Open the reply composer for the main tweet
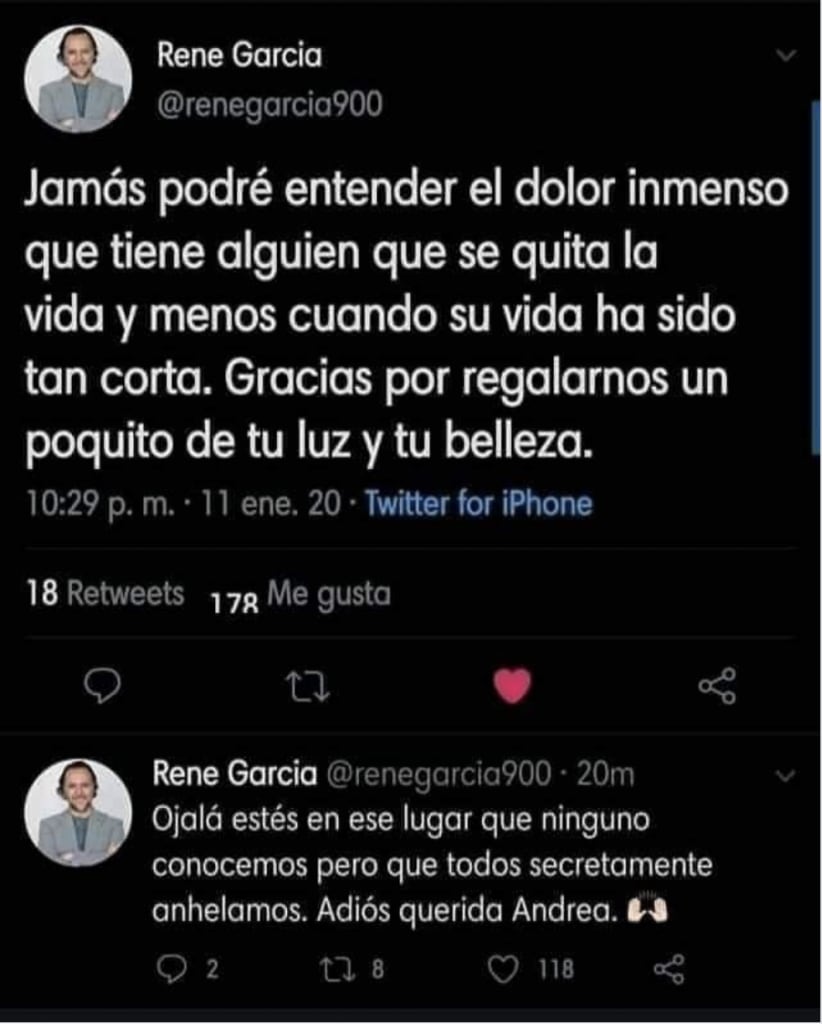This screenshot has width=822, height=1024. [x=105, y=683]
